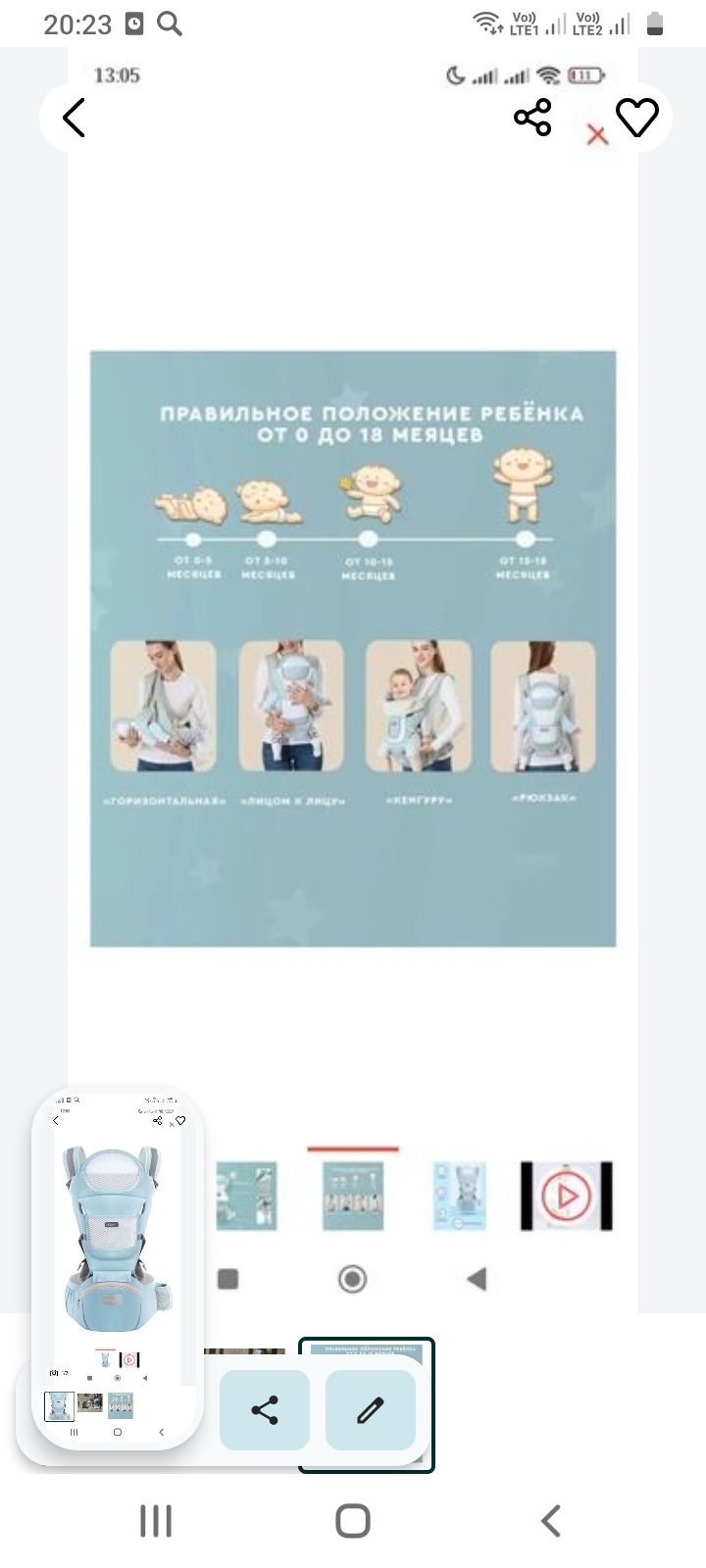The image size is (706, 1568).
Task: Share the captured screenshot
Action: click(265, 1410)
